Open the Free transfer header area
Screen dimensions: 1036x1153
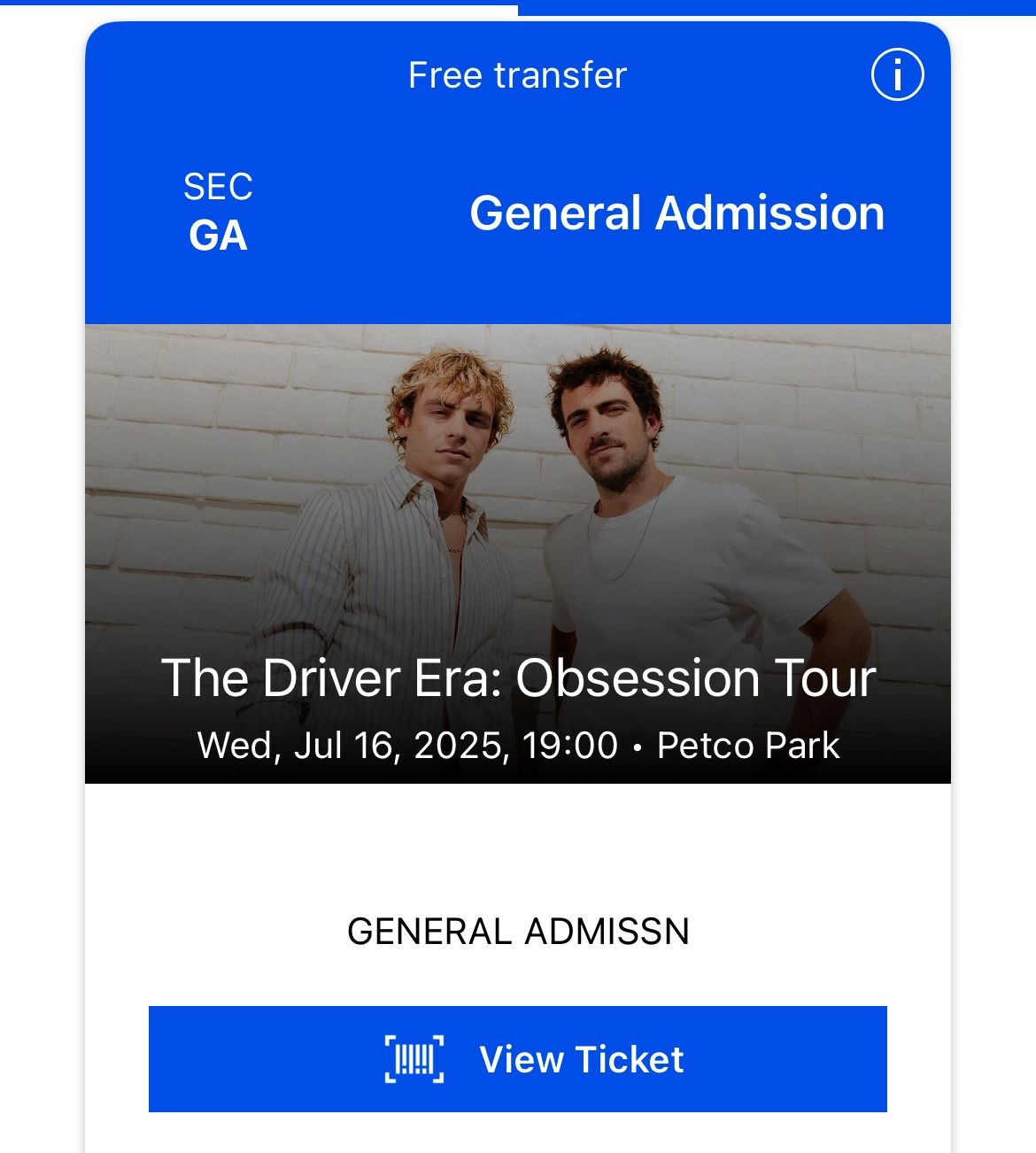tap(516, 76)
